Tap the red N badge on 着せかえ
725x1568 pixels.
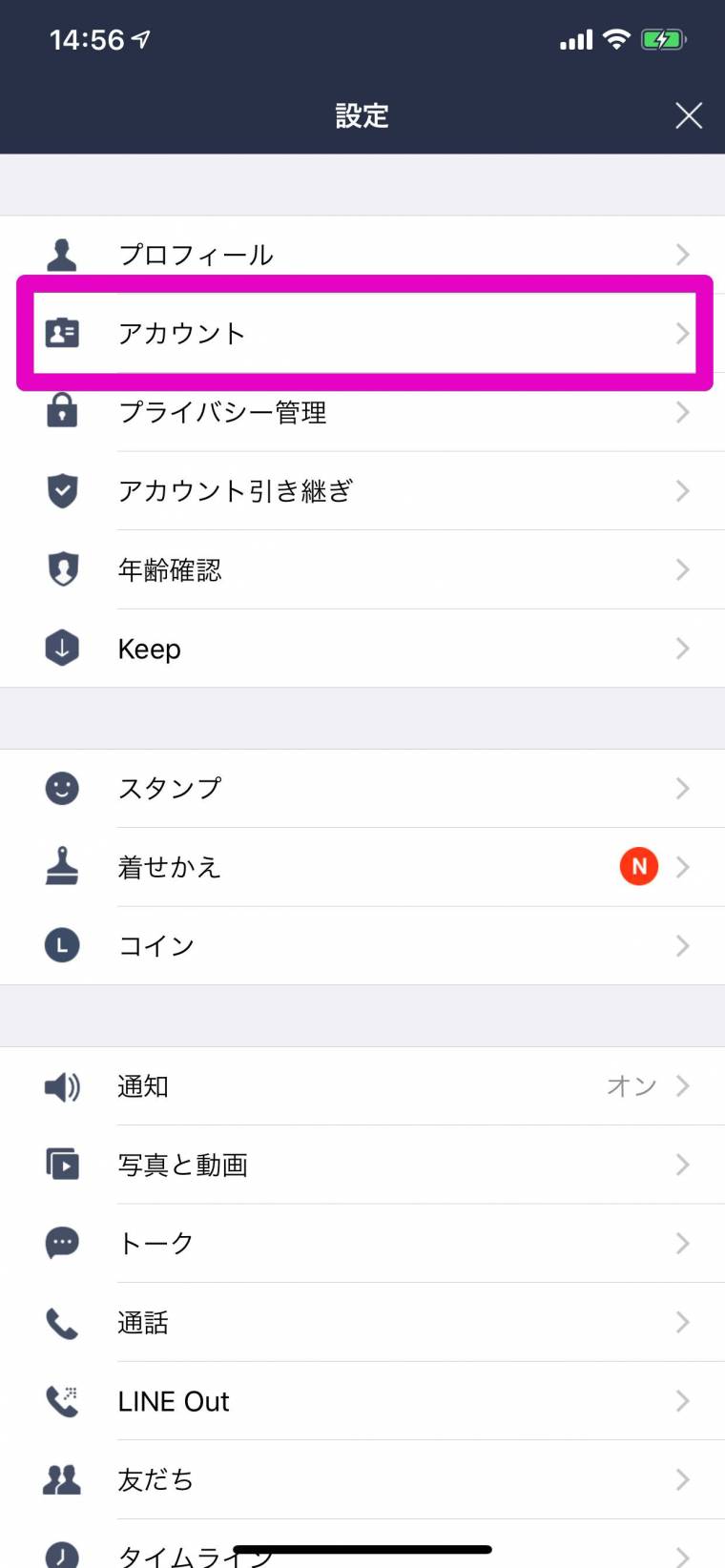click(x=638, y=866)
